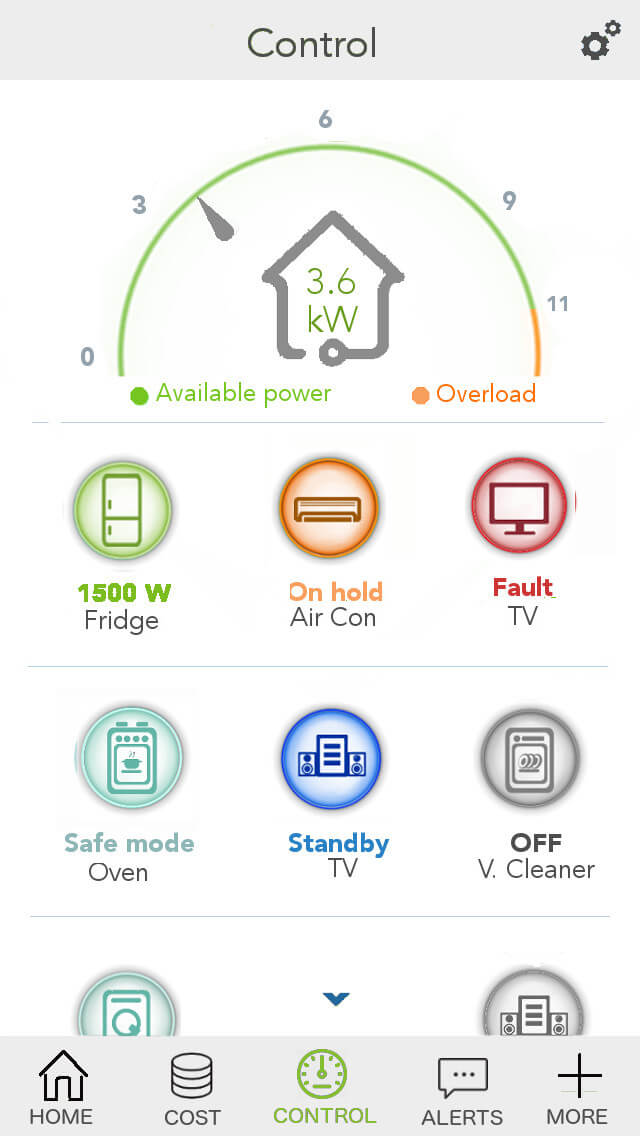Screen dimensions: 640x1136
Task: Switch to the COST tab
Action: (x=191, y=1089)
